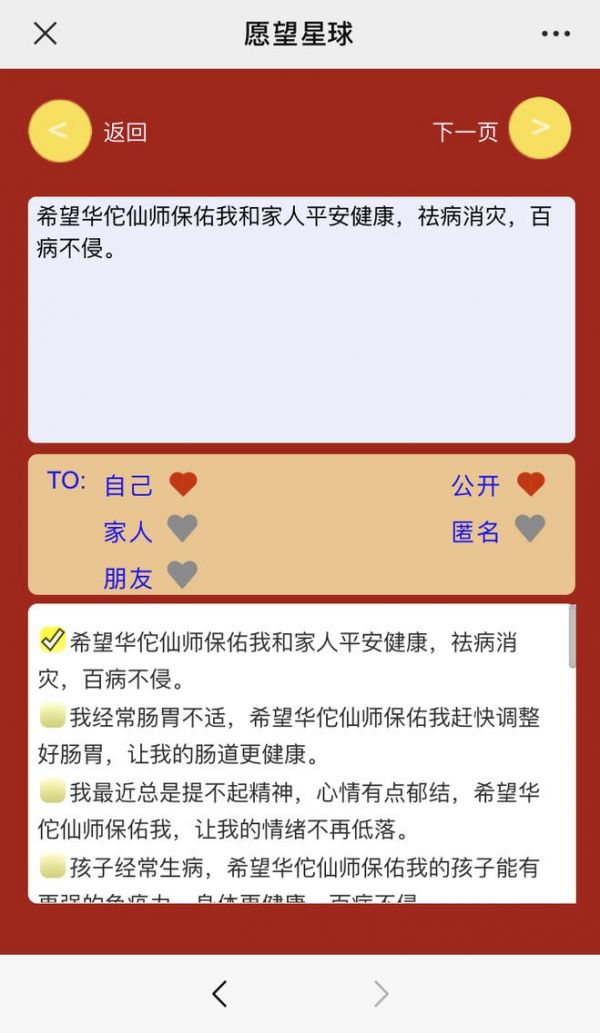The width and height of the screenshot is (600, 1033).
Task: Select the 朋友 heart
Action: (182, 574)
